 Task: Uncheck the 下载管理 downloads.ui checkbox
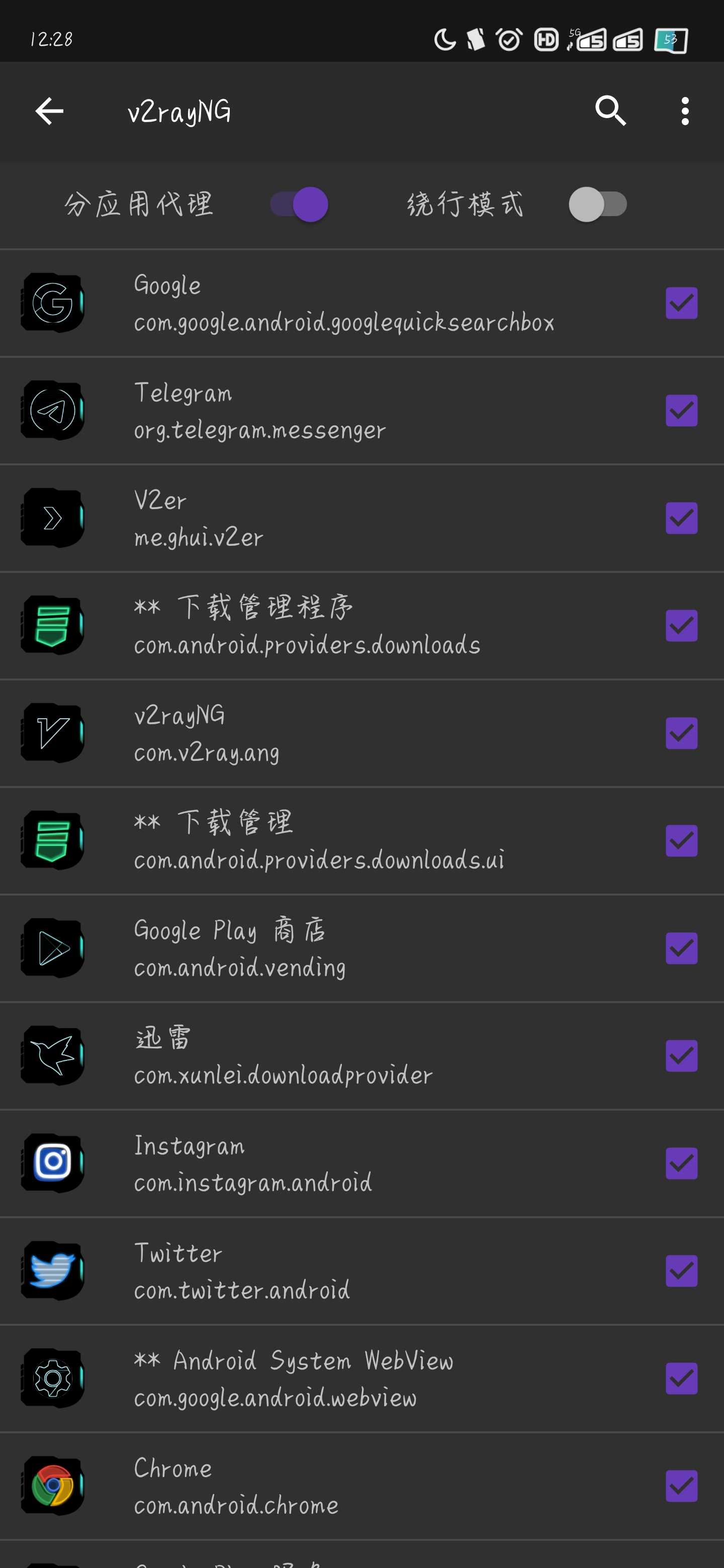point(681,841)
